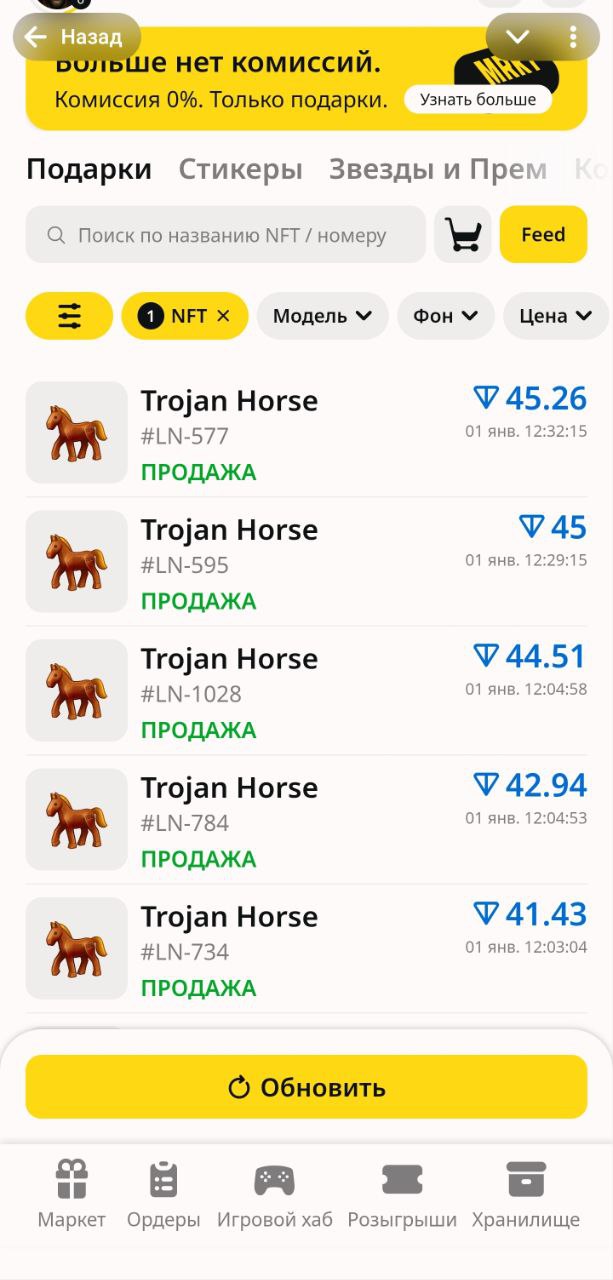Open Trojan Horse #LN-1028 listing

(x=306, y=691)
